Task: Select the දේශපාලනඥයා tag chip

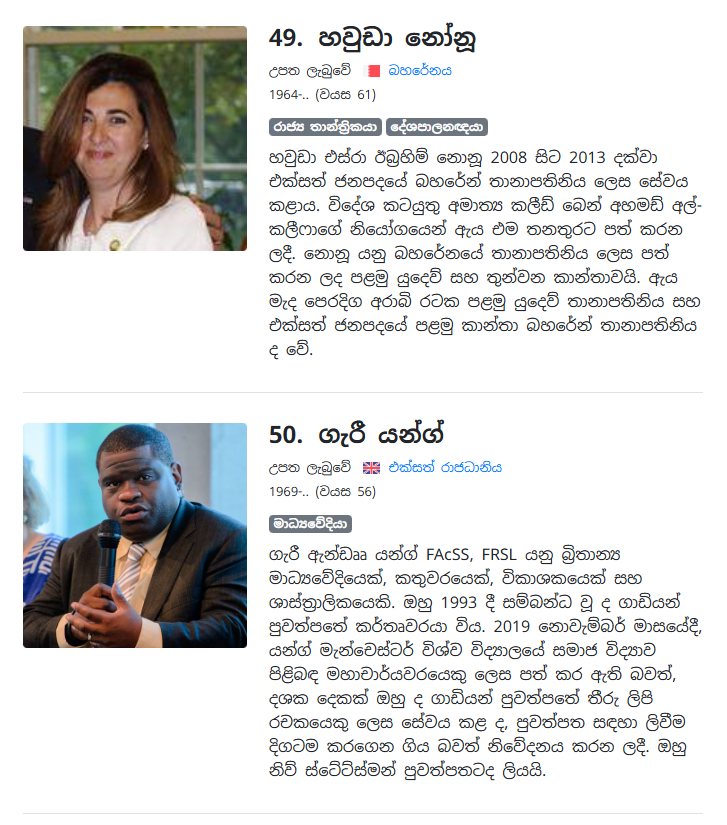Action: pos(436,127)
